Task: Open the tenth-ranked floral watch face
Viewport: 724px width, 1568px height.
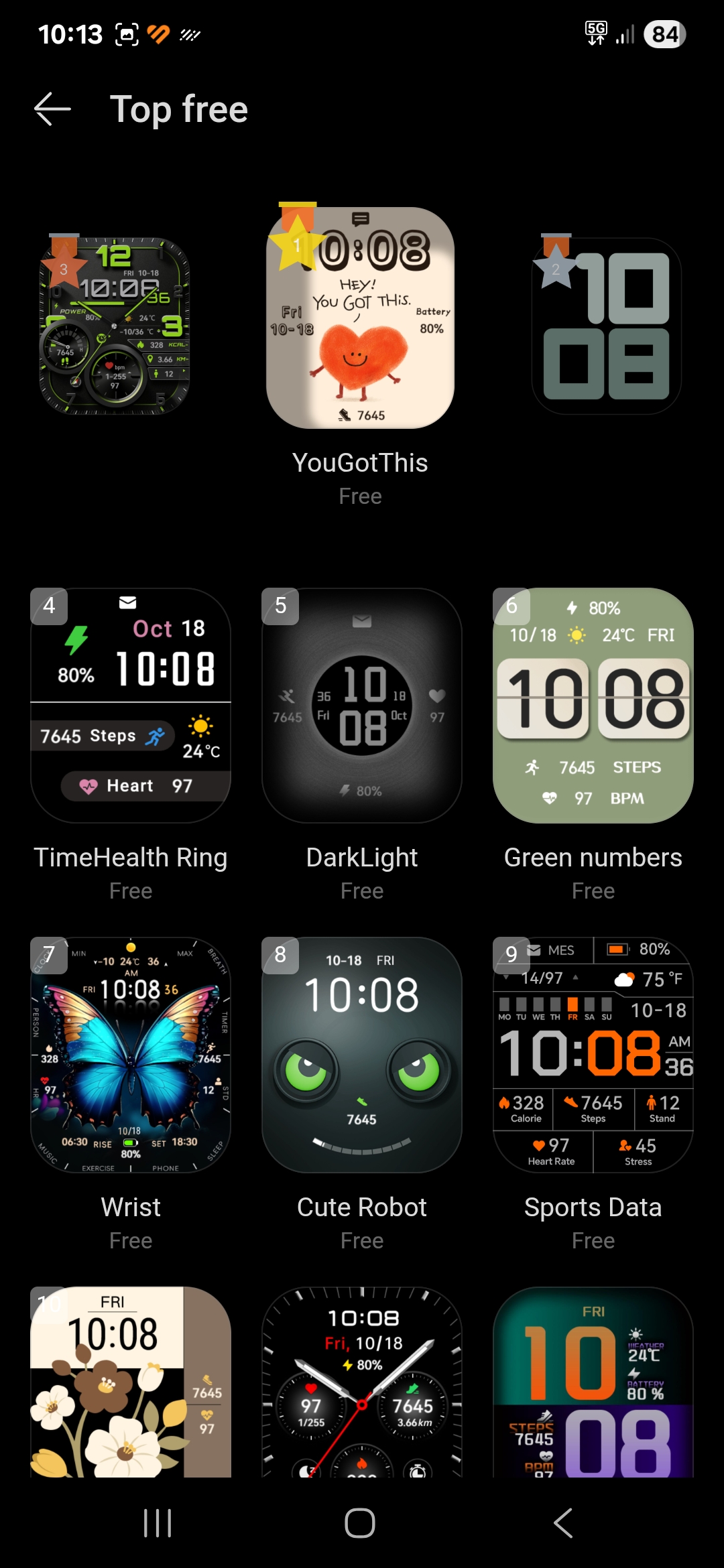Action: (131, 1382)
